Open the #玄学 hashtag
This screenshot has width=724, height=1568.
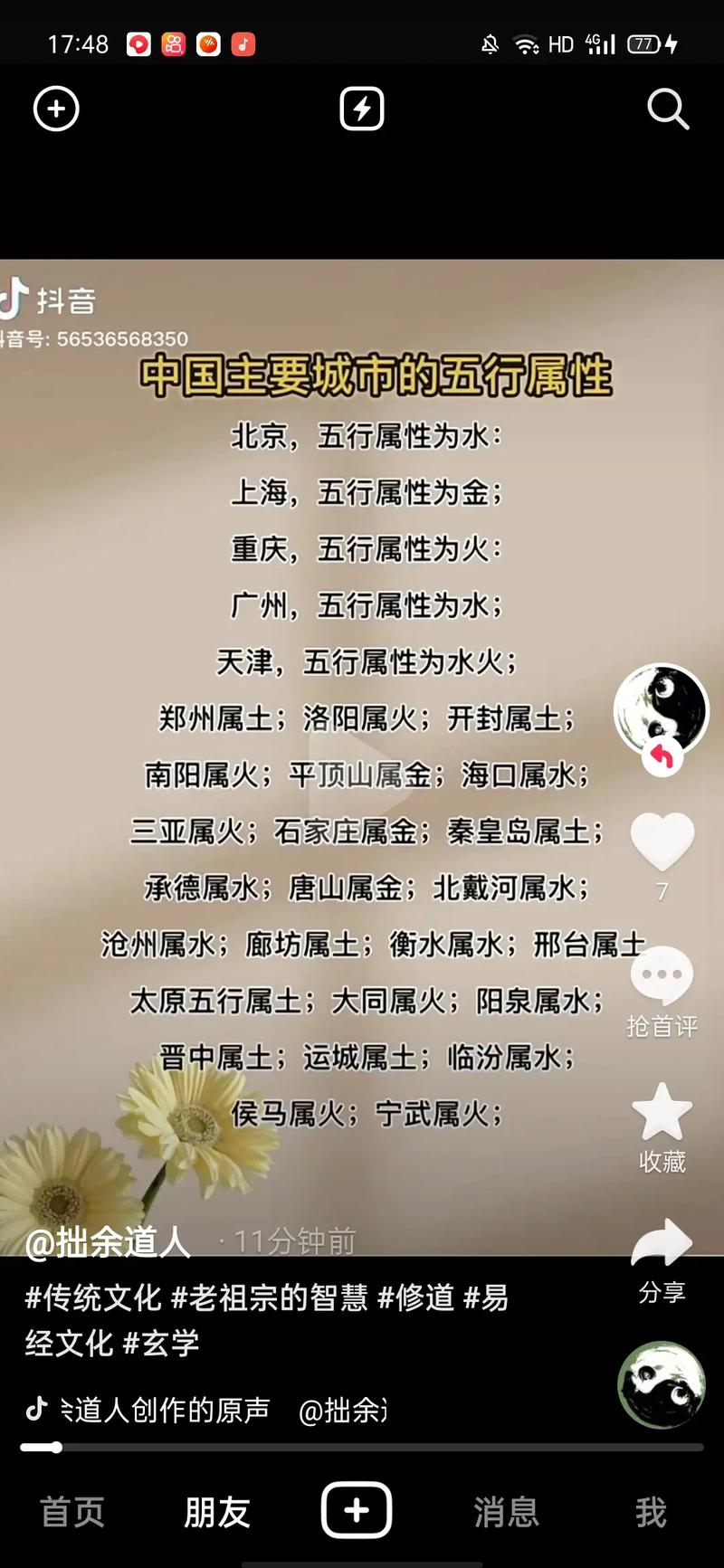[x=161, y=1343]
